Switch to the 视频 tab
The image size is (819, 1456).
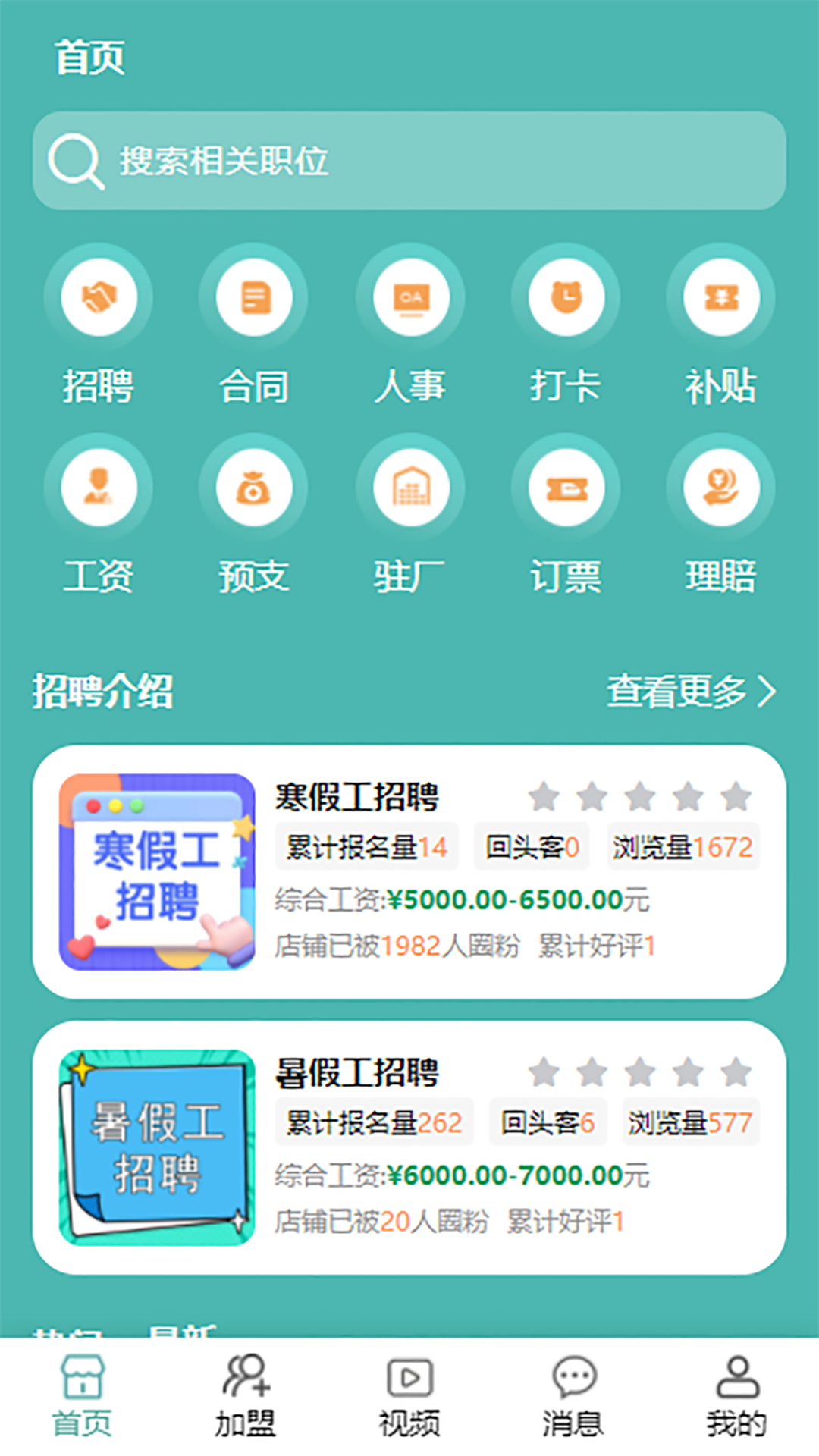(x=409, y=1397)
